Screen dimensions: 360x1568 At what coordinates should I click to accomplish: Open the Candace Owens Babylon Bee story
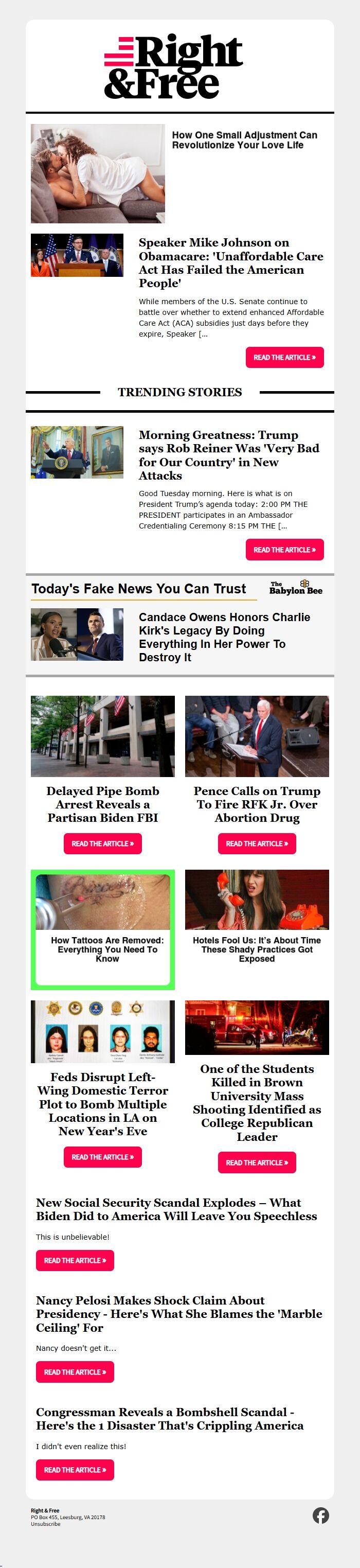pos(224,637)
